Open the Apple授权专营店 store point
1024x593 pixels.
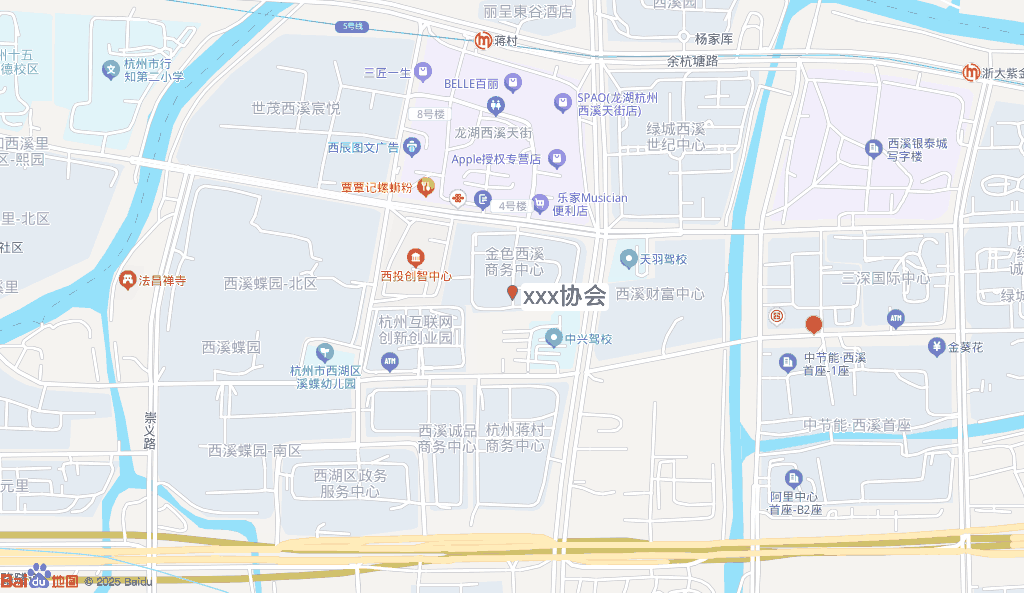point(557,158)
